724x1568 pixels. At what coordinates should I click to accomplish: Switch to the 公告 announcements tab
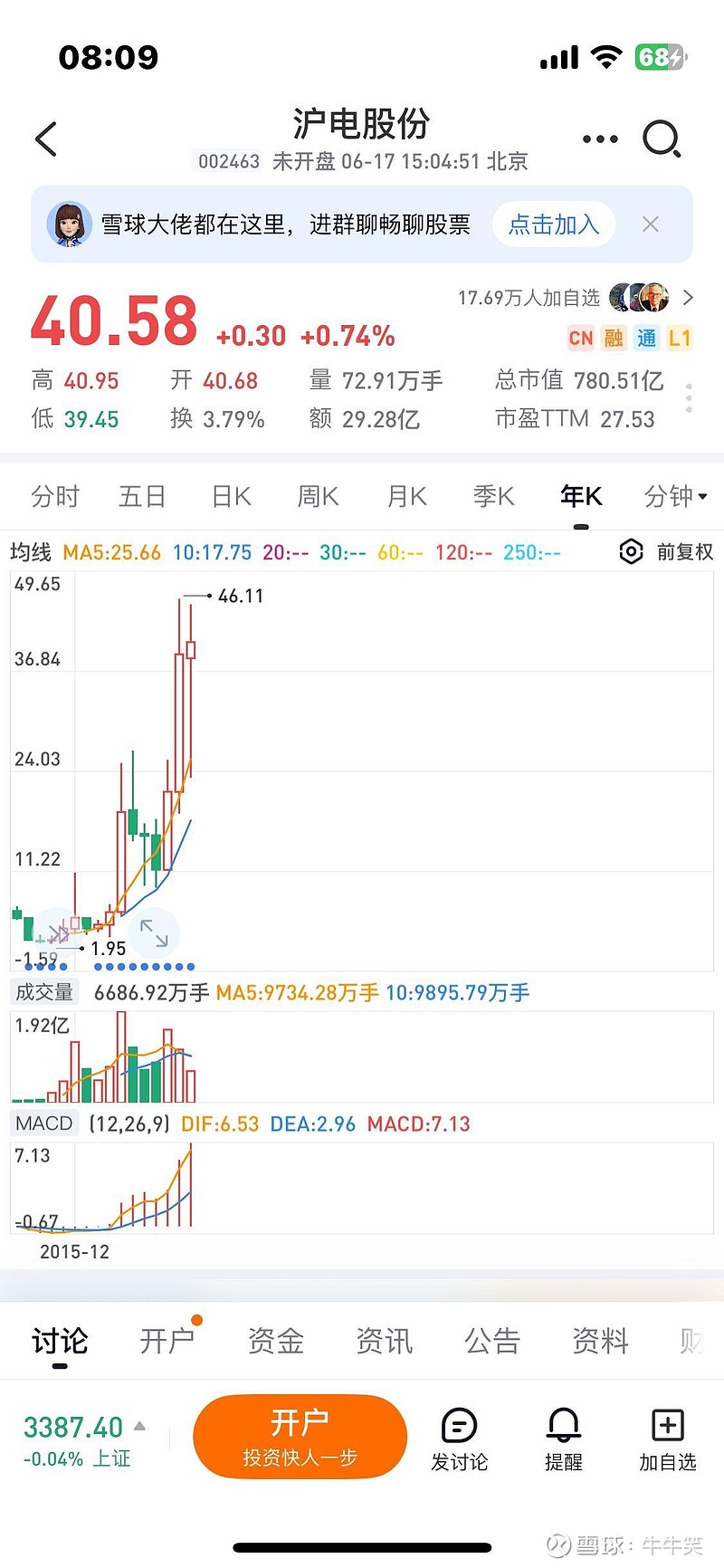pos(491,1341)
